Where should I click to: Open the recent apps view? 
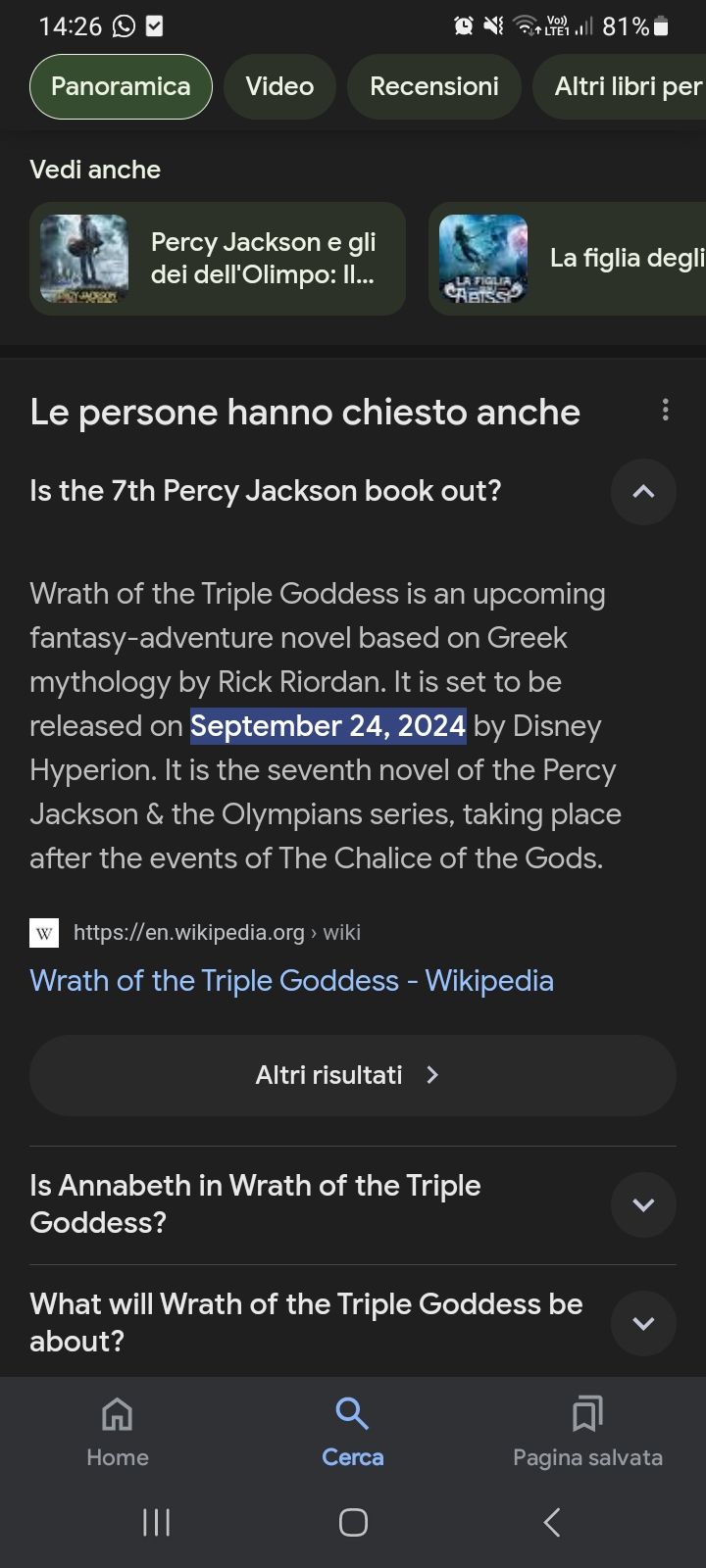pos(156,1522)
